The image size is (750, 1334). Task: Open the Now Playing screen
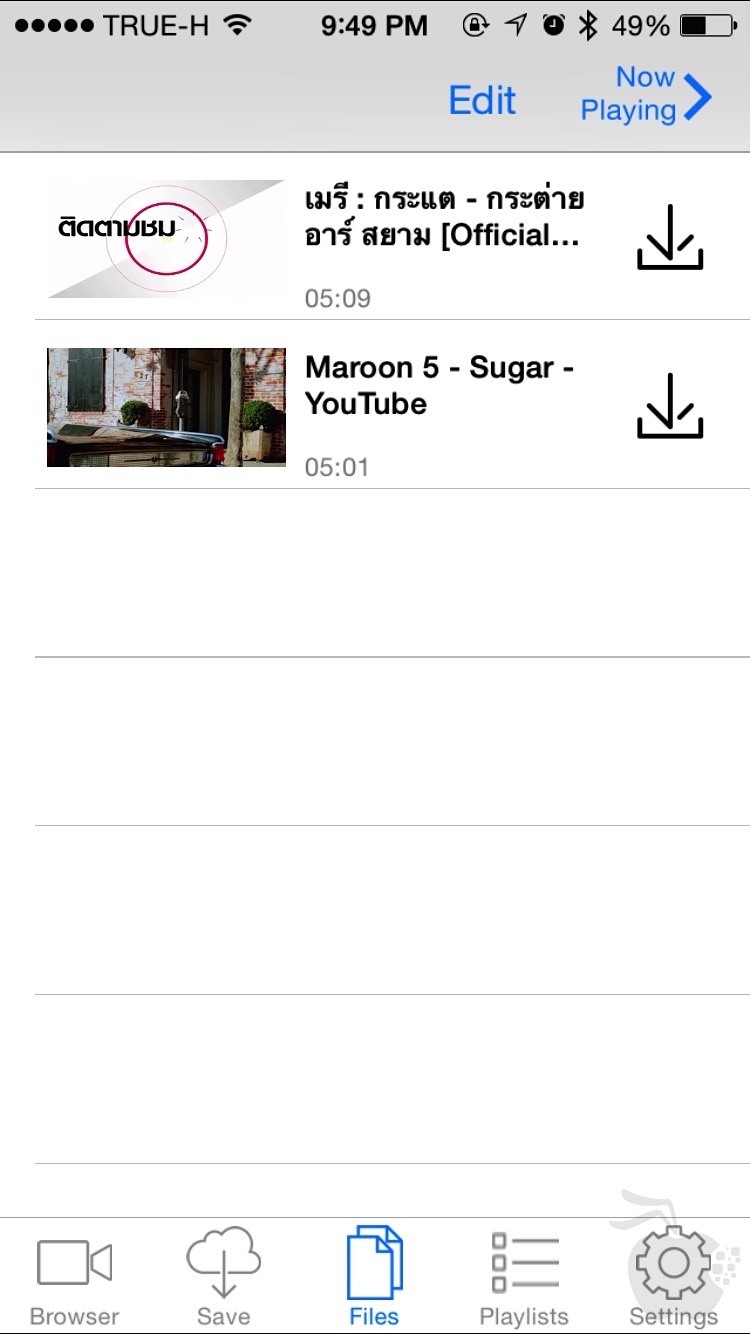pyautogui.click(x=646, y=95)
